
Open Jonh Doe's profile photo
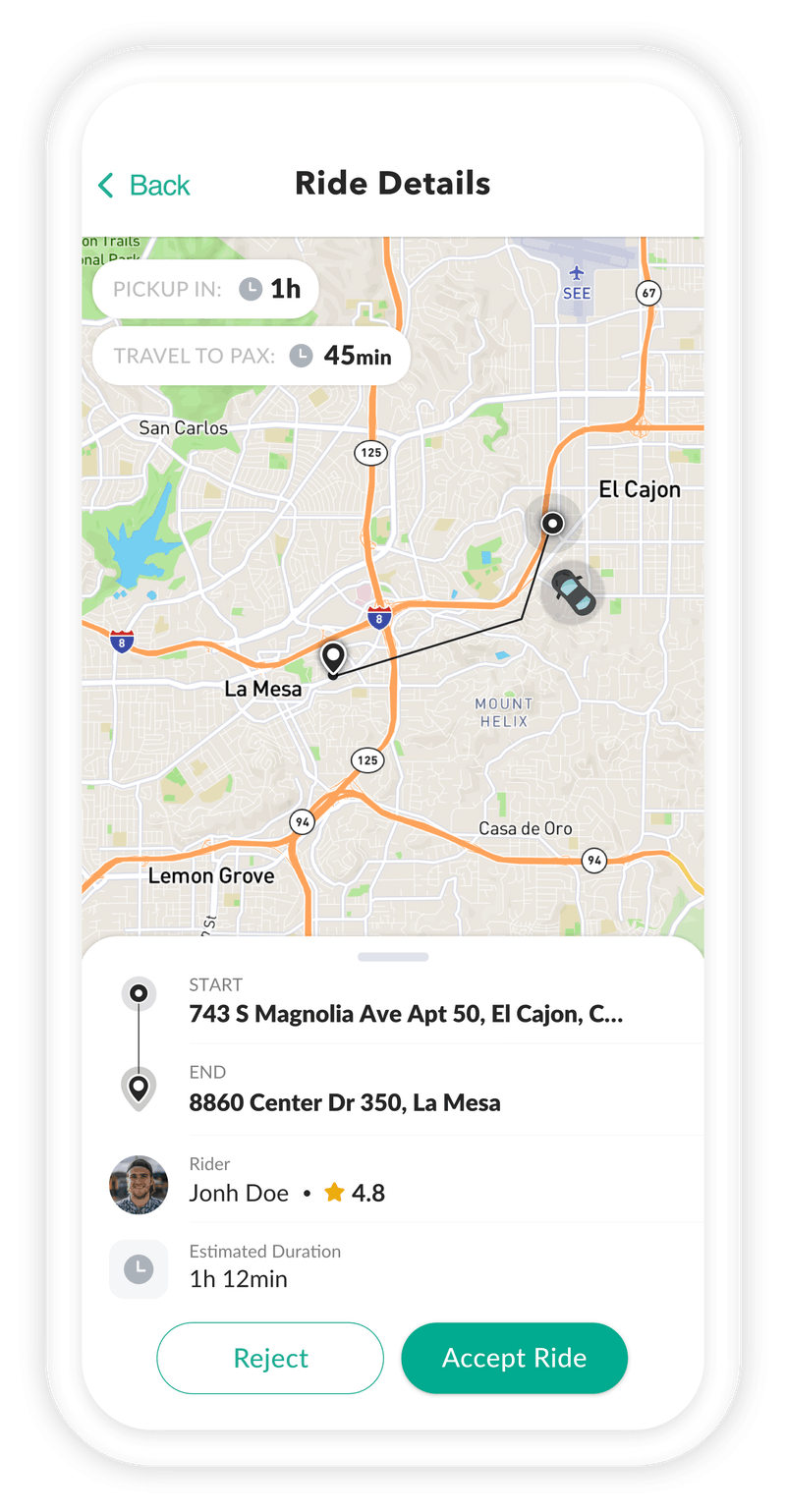pyautogui.click(x=139, y=1184)
